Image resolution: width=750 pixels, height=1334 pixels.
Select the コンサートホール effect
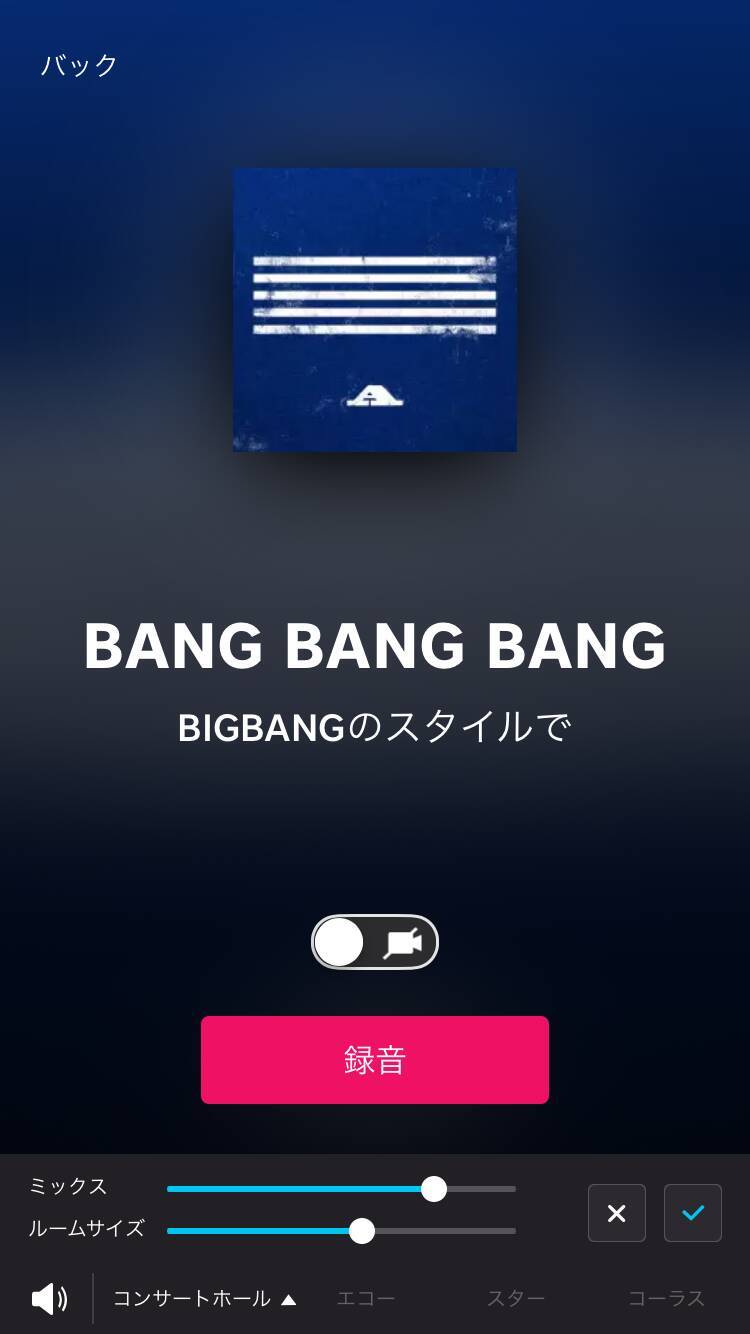pyautogui.click(x=204, y=1299)
